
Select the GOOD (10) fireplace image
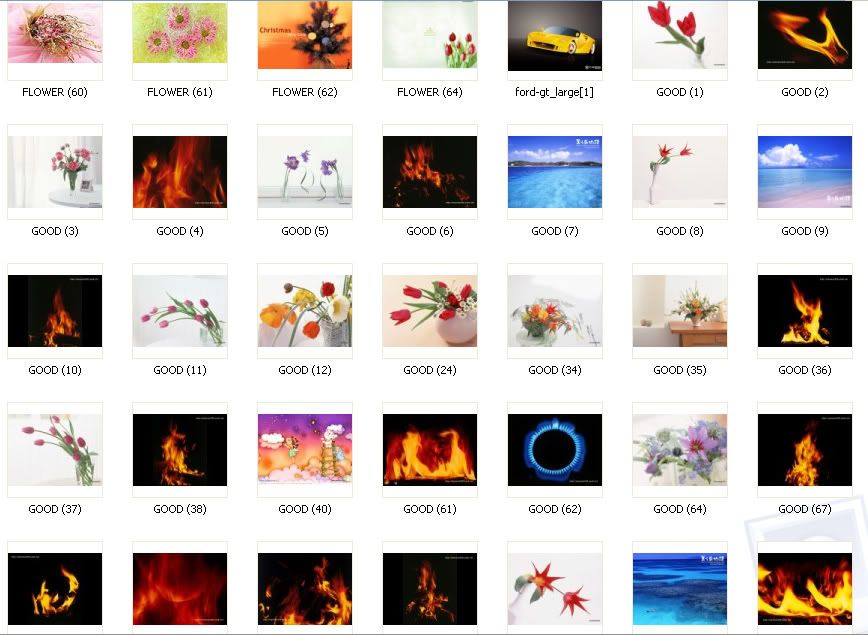(x=55, y=311)
